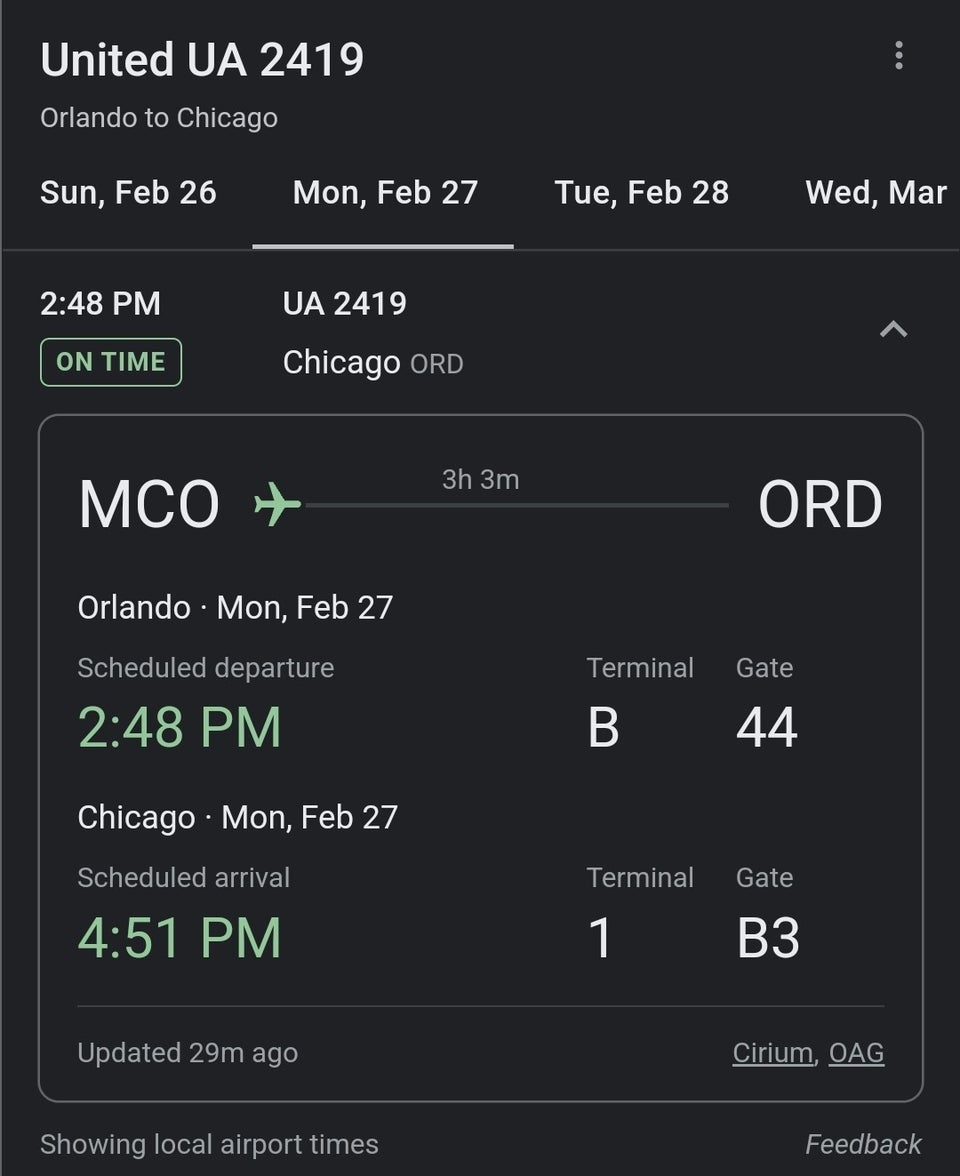Open the Cirium source link

(x=772, y=1052)
